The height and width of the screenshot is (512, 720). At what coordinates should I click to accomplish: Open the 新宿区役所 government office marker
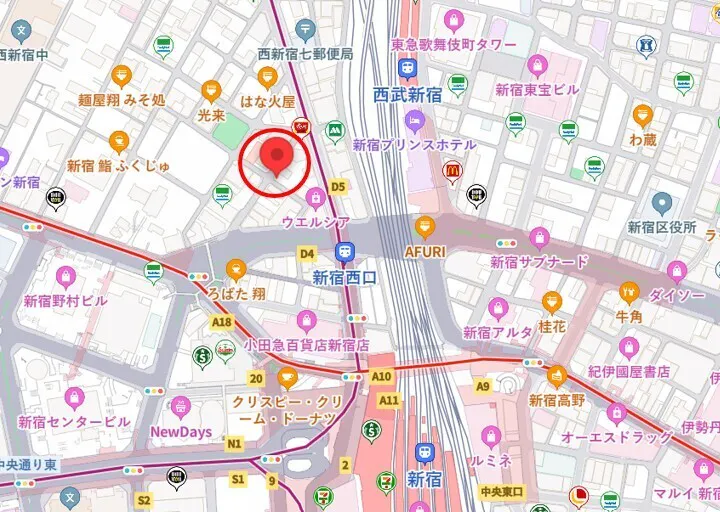pos(661,205)
